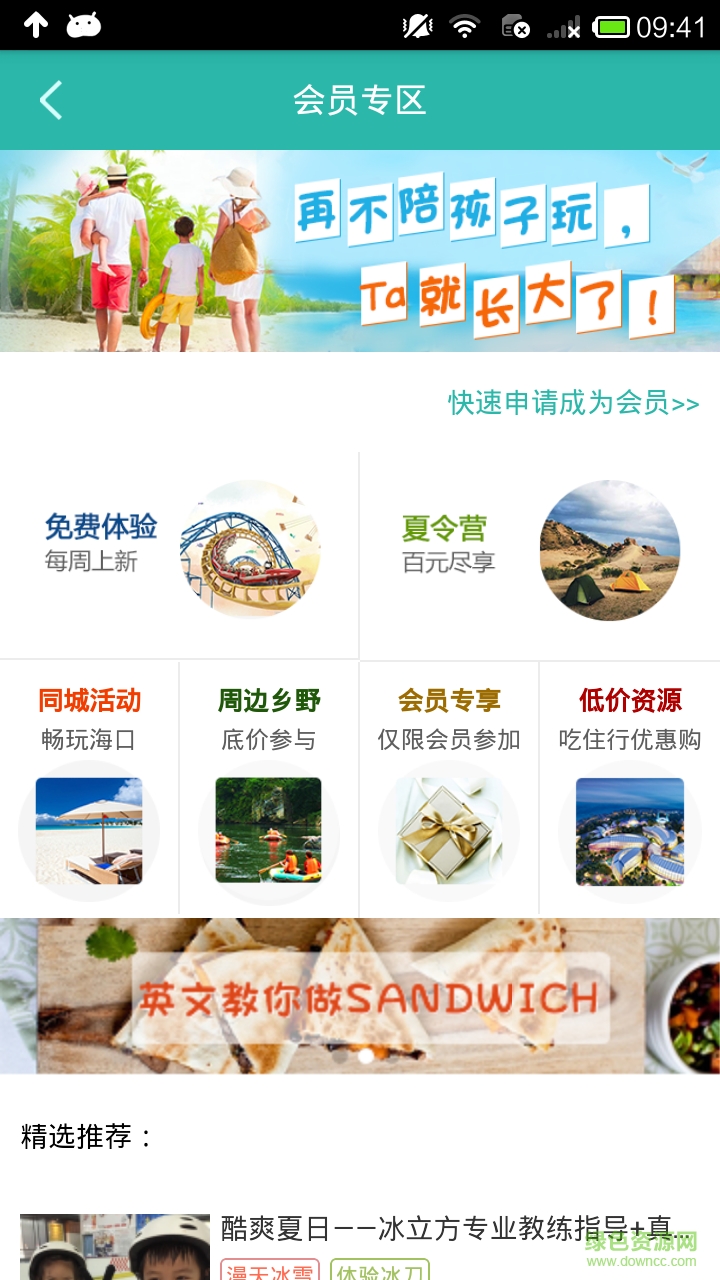Open the 夏令营 tile

point(540,550)
